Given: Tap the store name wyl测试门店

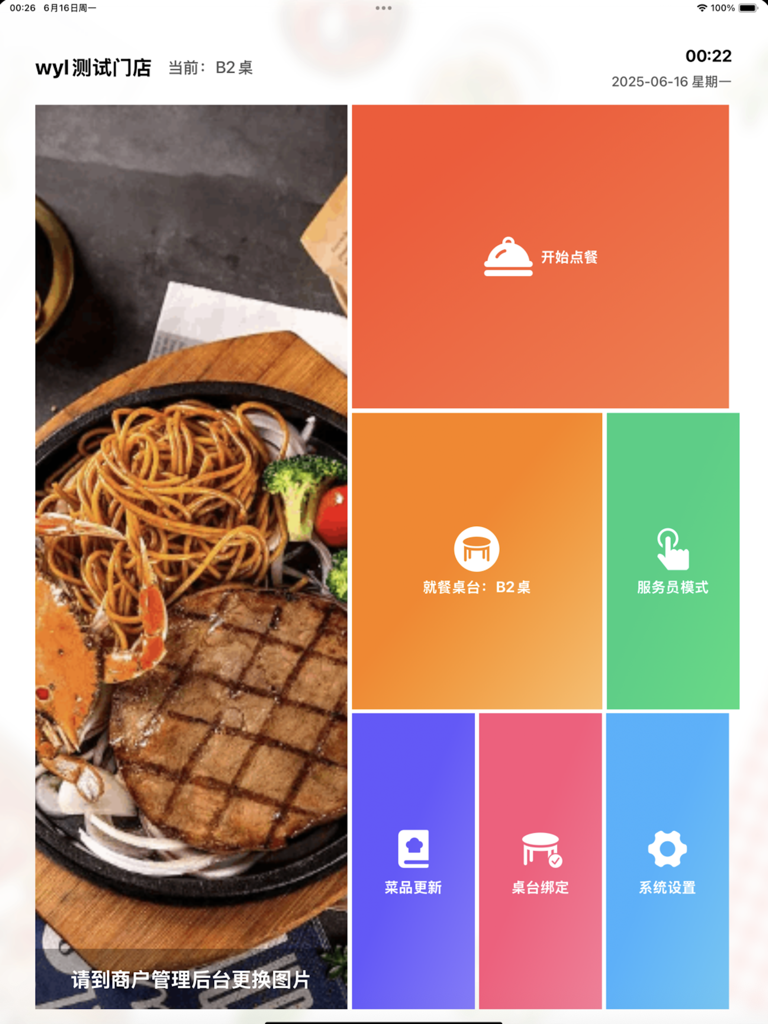Looking at the screenshot, I should [x=94, y=68].
